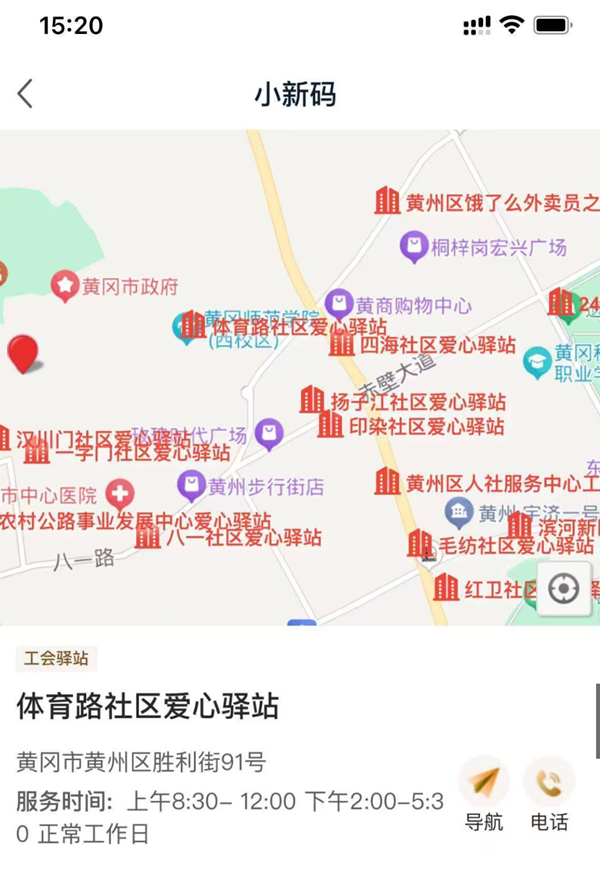
Task: Select the 八一社区爱心驿站 map marker
Action: click(149, 536)
